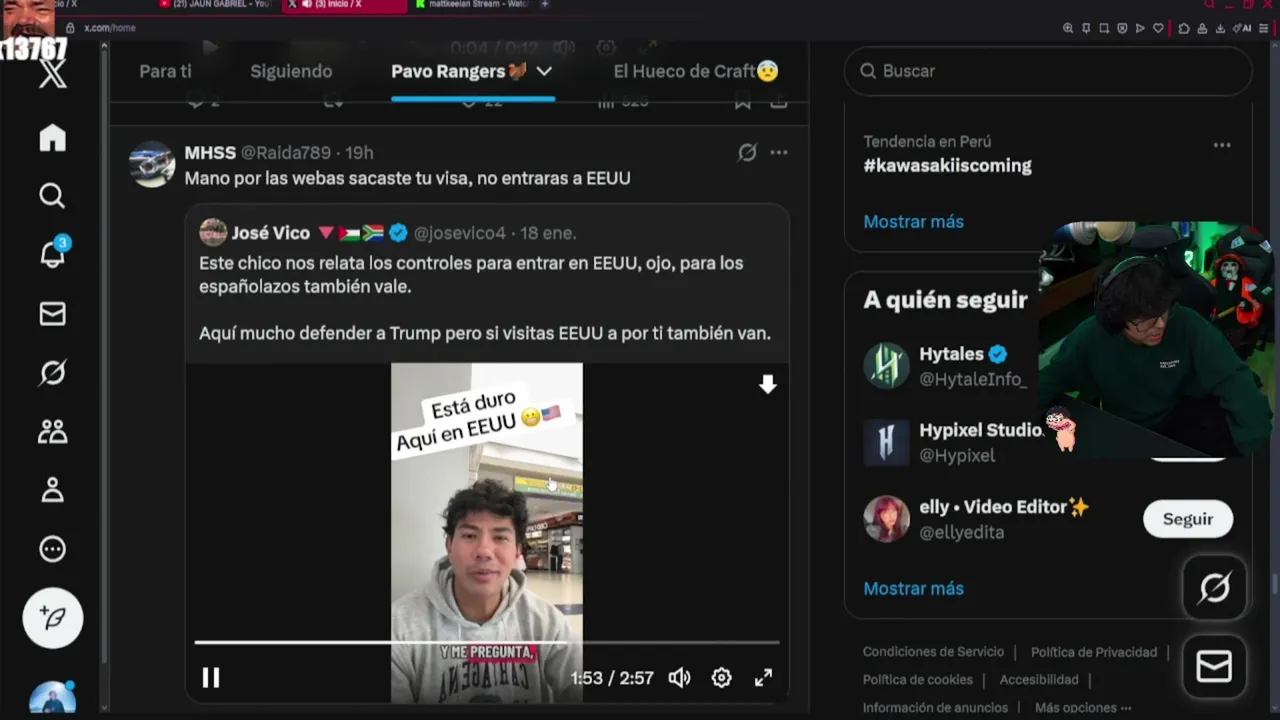Open Communities icon in sidebar
Screen dimensions: 1280x720
pos(52,432)
